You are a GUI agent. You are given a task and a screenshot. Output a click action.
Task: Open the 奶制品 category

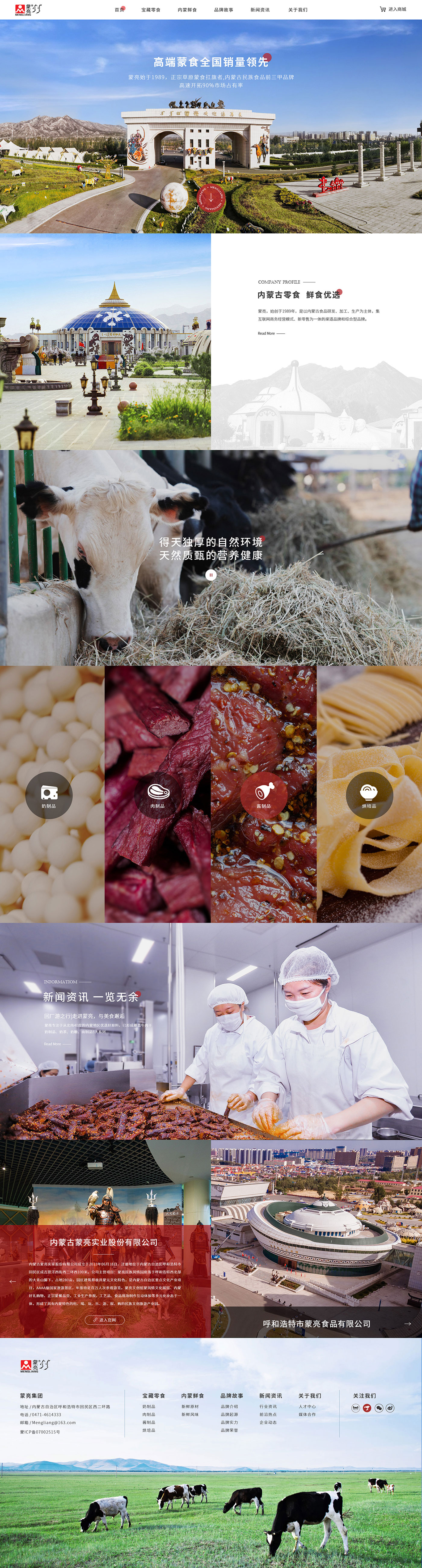49,795
